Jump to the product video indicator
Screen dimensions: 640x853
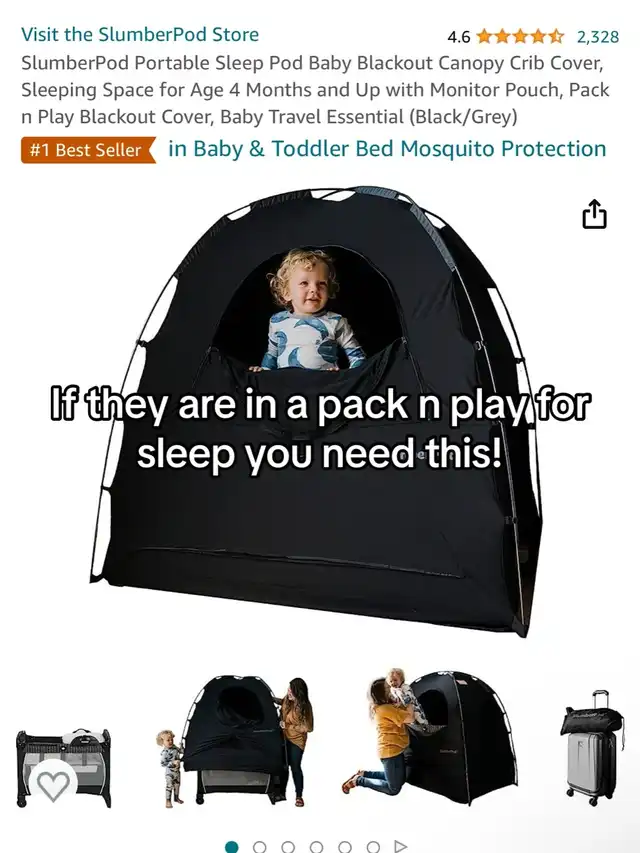401,846
